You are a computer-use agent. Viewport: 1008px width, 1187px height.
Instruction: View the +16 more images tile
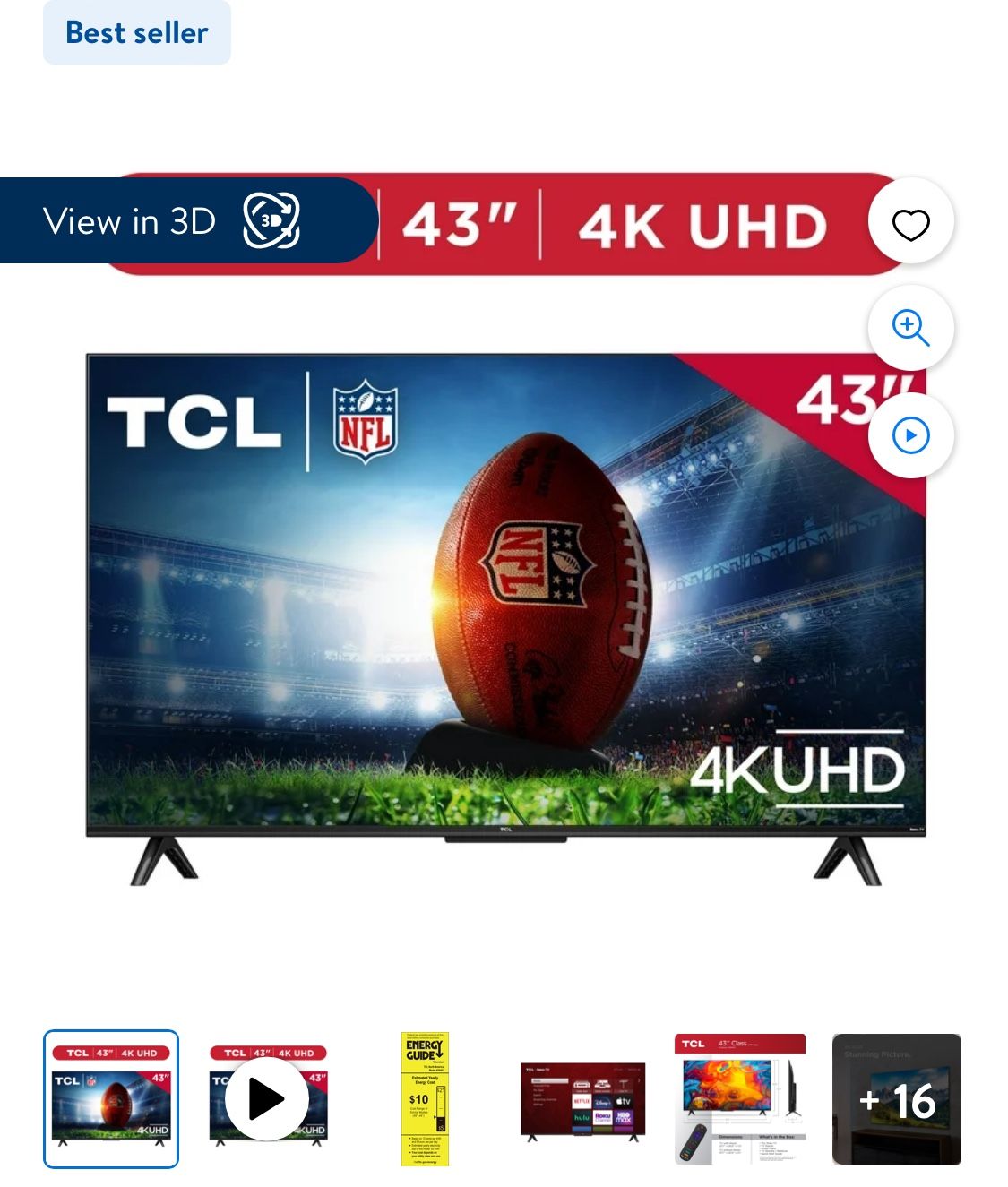(896, 1099)
